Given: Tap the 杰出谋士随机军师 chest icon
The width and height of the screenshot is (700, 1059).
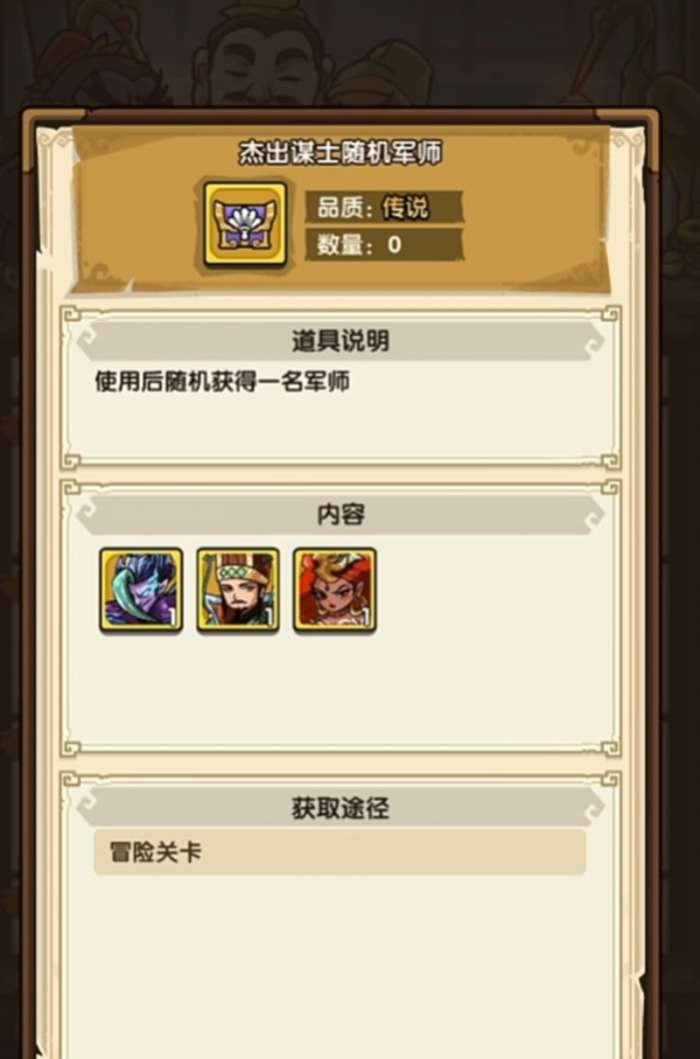Looking at the screenshot, I should click(245, 224).
